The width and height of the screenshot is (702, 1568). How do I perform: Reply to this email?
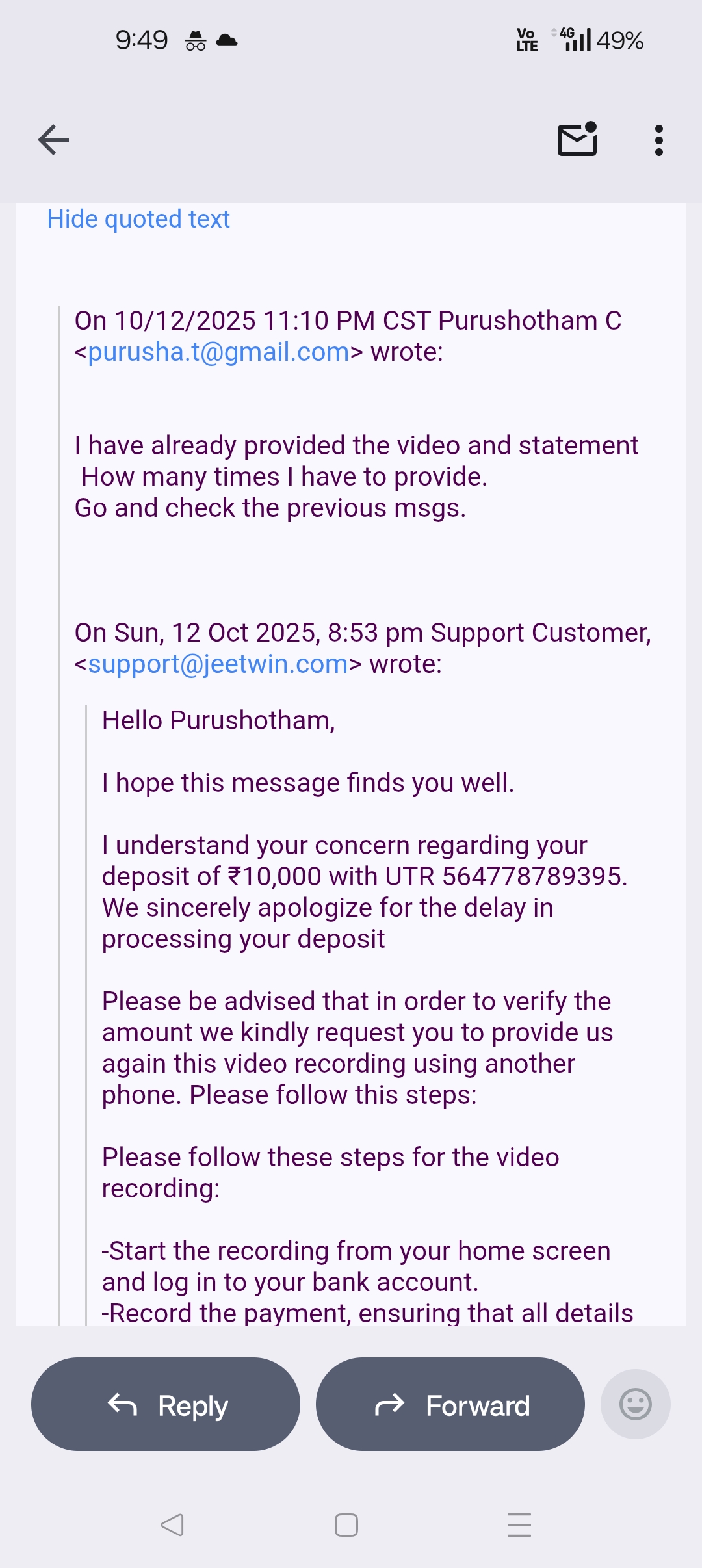coord(166,1404)
